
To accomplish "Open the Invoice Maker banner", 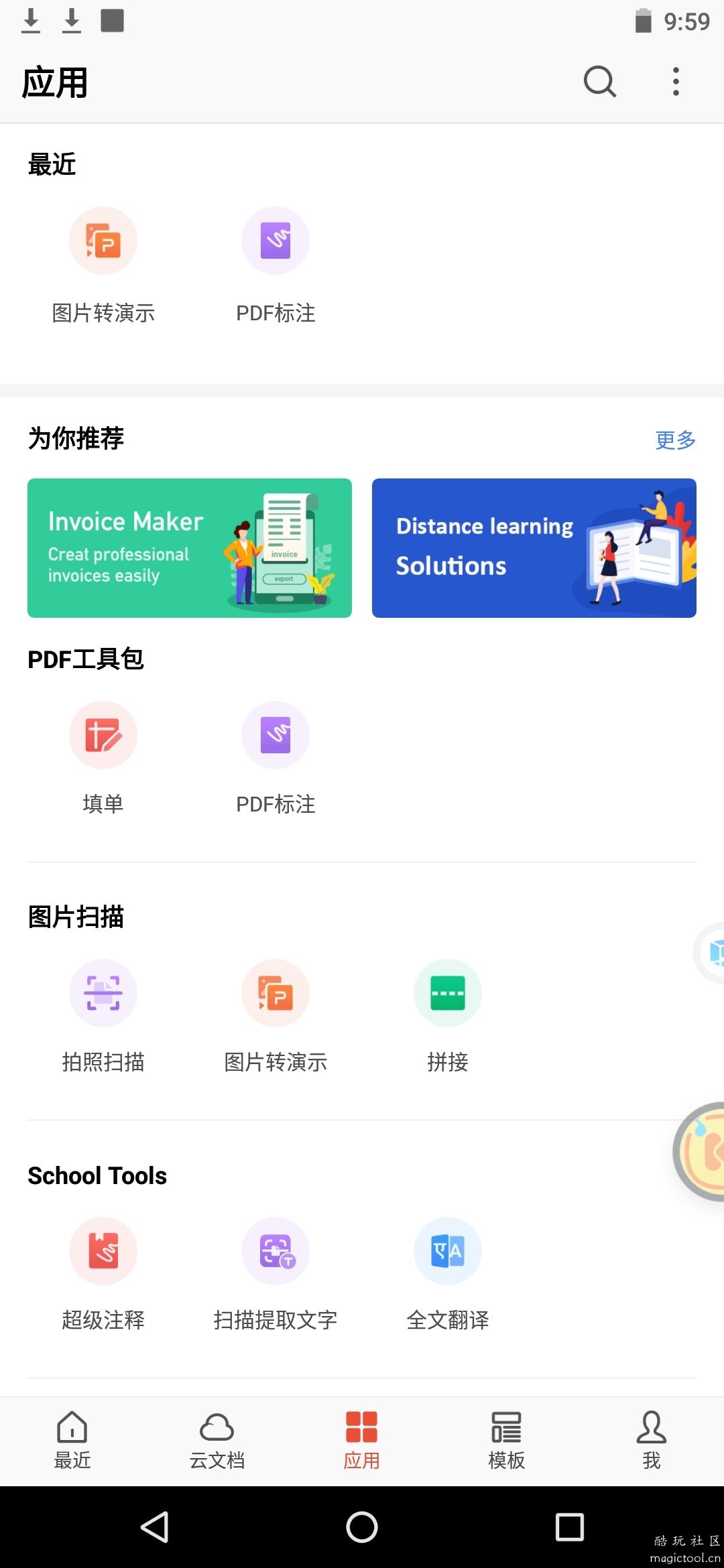I will pos(190,548).
